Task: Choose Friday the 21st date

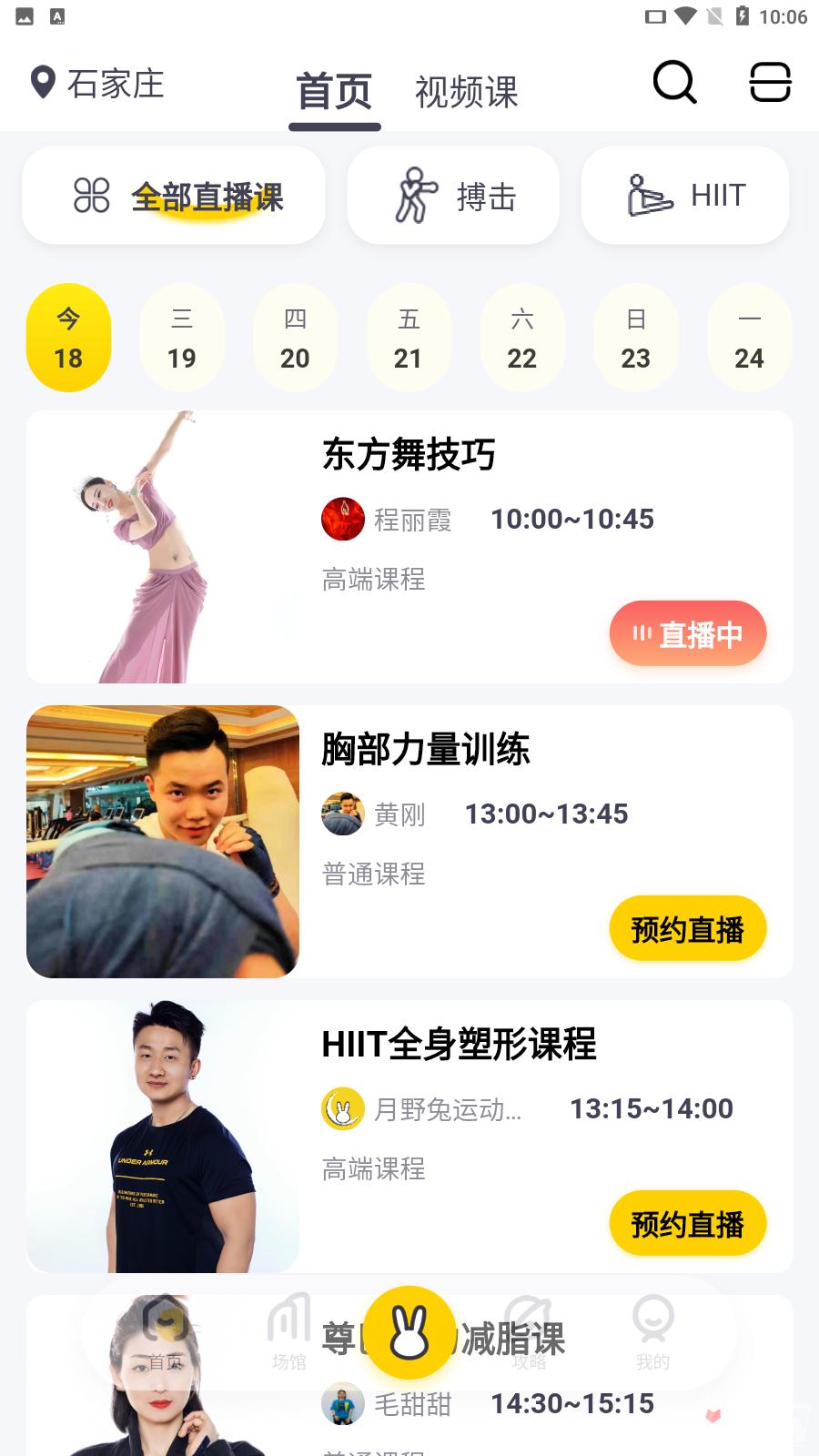Action: [x=409, y=339]
